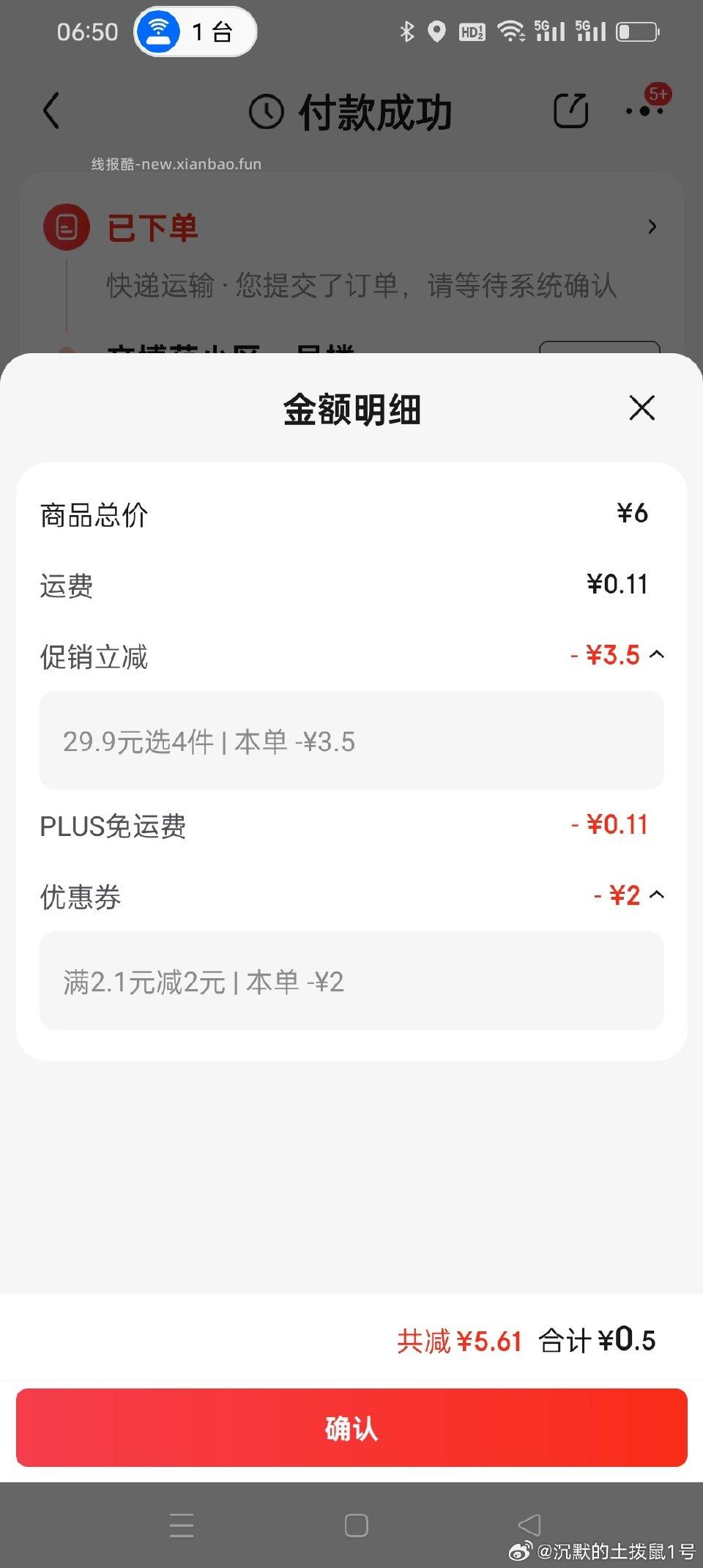Tap the back arrow to leave payment page
The height and width of the screenshot is (1568, 703).
click(x=51, y=111)
